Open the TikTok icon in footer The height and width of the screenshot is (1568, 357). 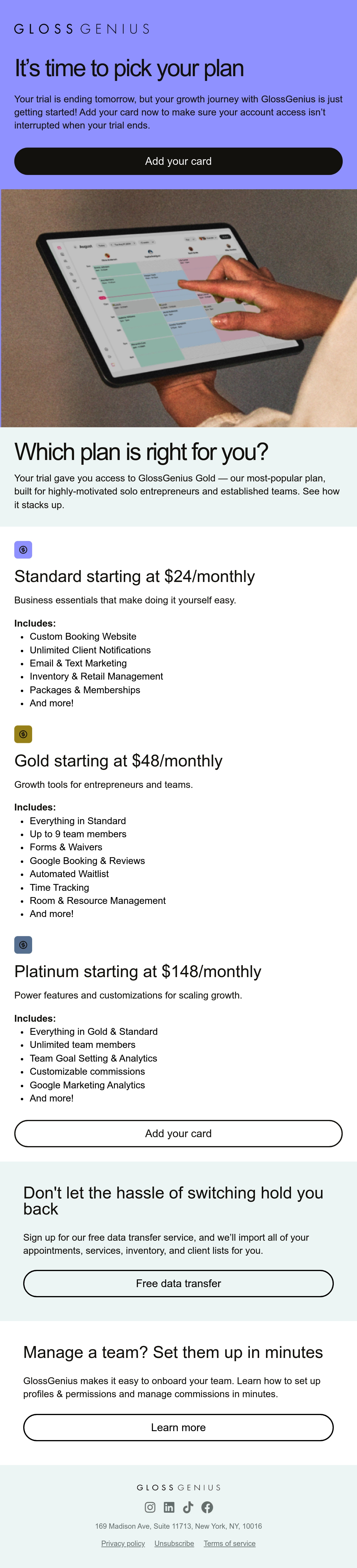click(x=188, y=1507)
